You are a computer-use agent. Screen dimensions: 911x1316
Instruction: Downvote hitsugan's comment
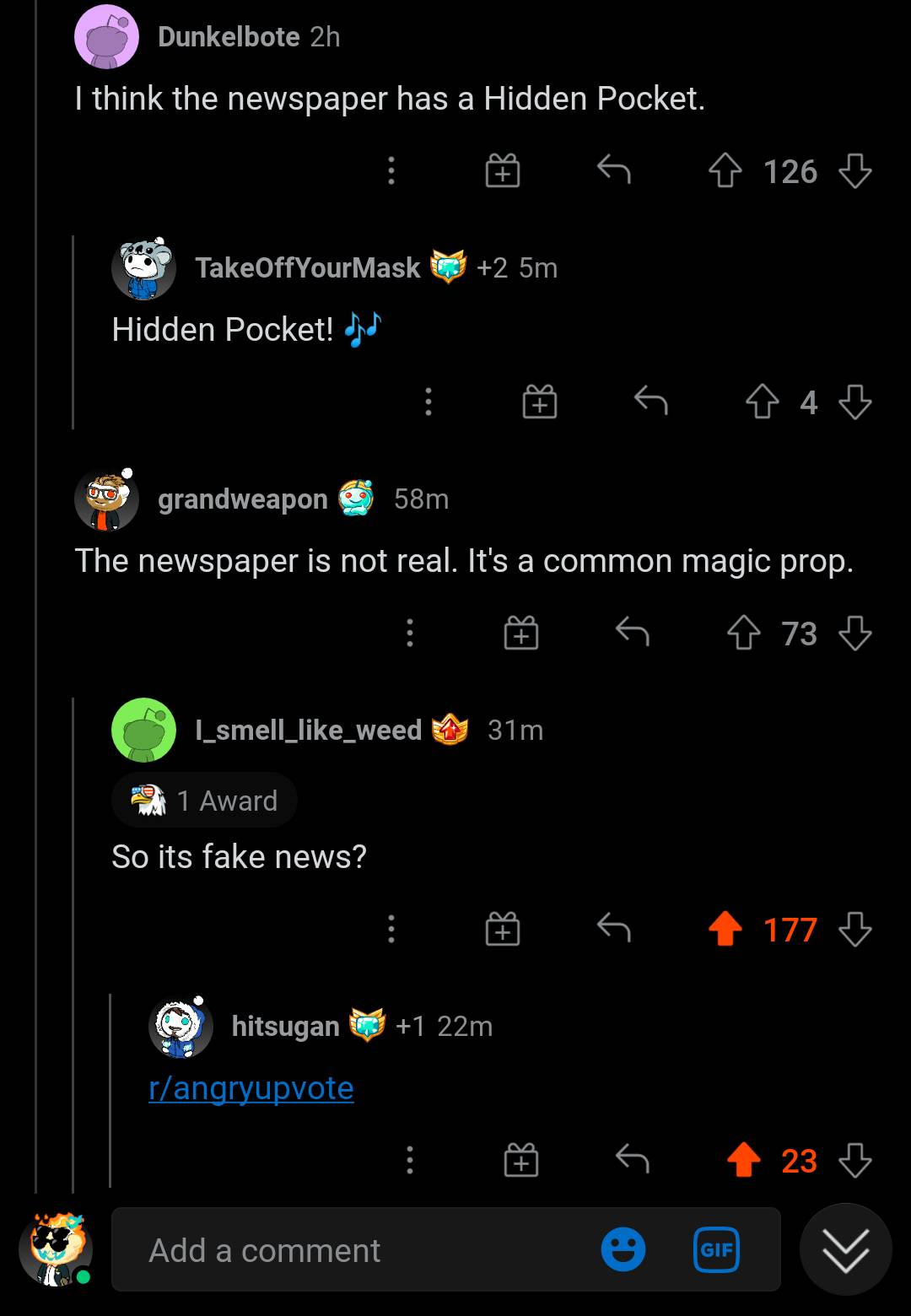(x=854, y=1161)
